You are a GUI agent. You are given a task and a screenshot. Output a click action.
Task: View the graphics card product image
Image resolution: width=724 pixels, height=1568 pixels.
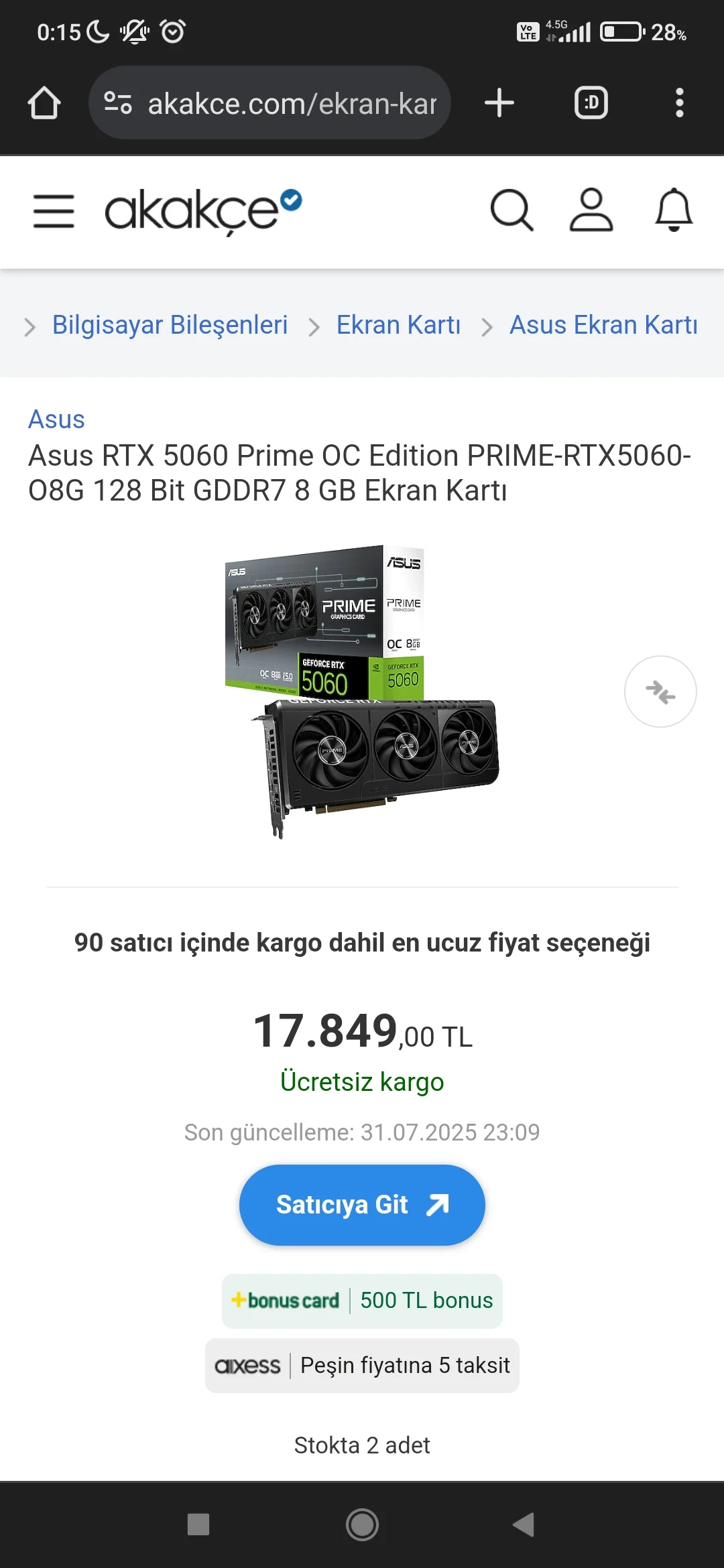362,692
